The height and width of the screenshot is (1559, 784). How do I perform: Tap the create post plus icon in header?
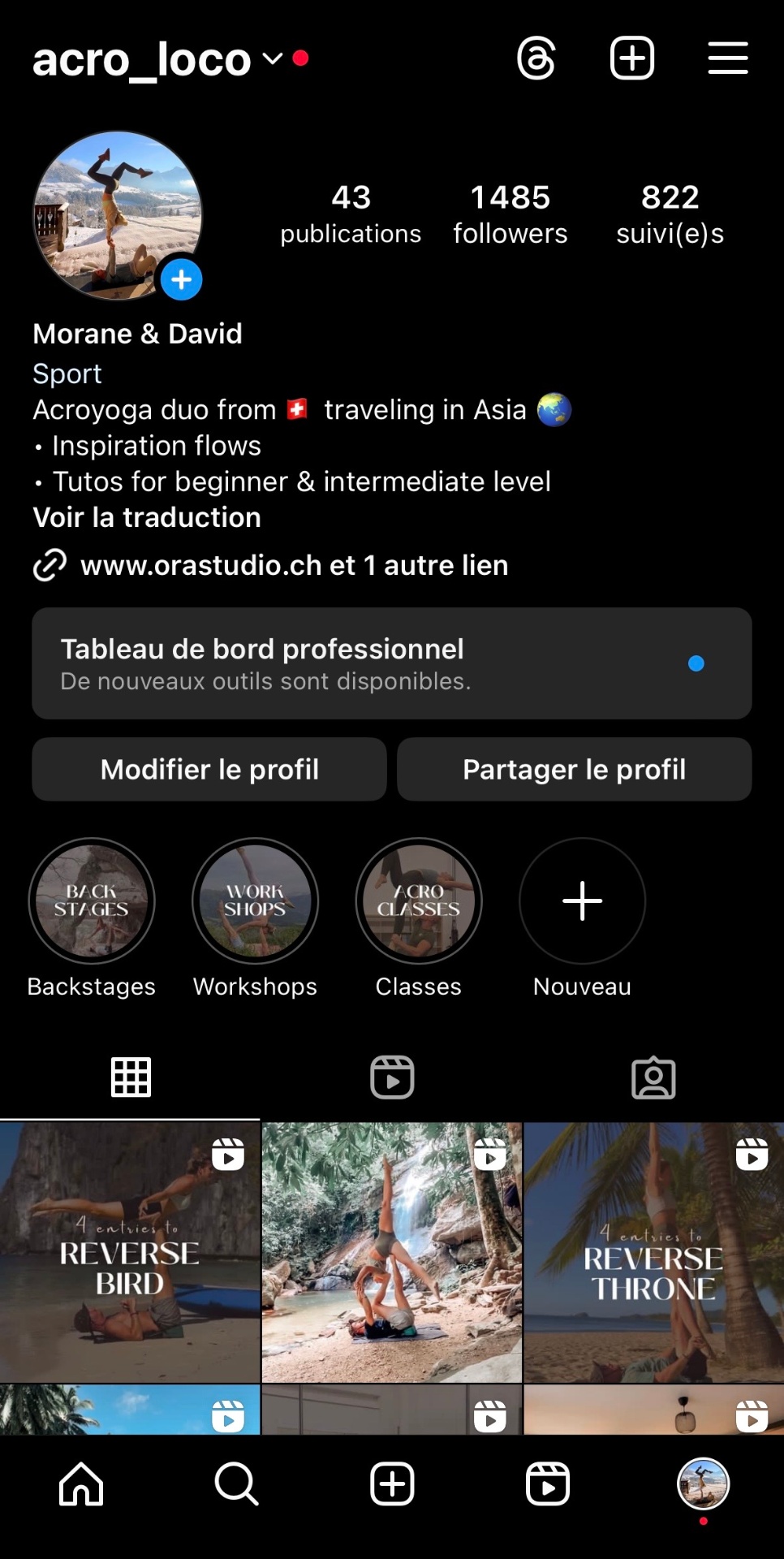click(x=632, y=58)
